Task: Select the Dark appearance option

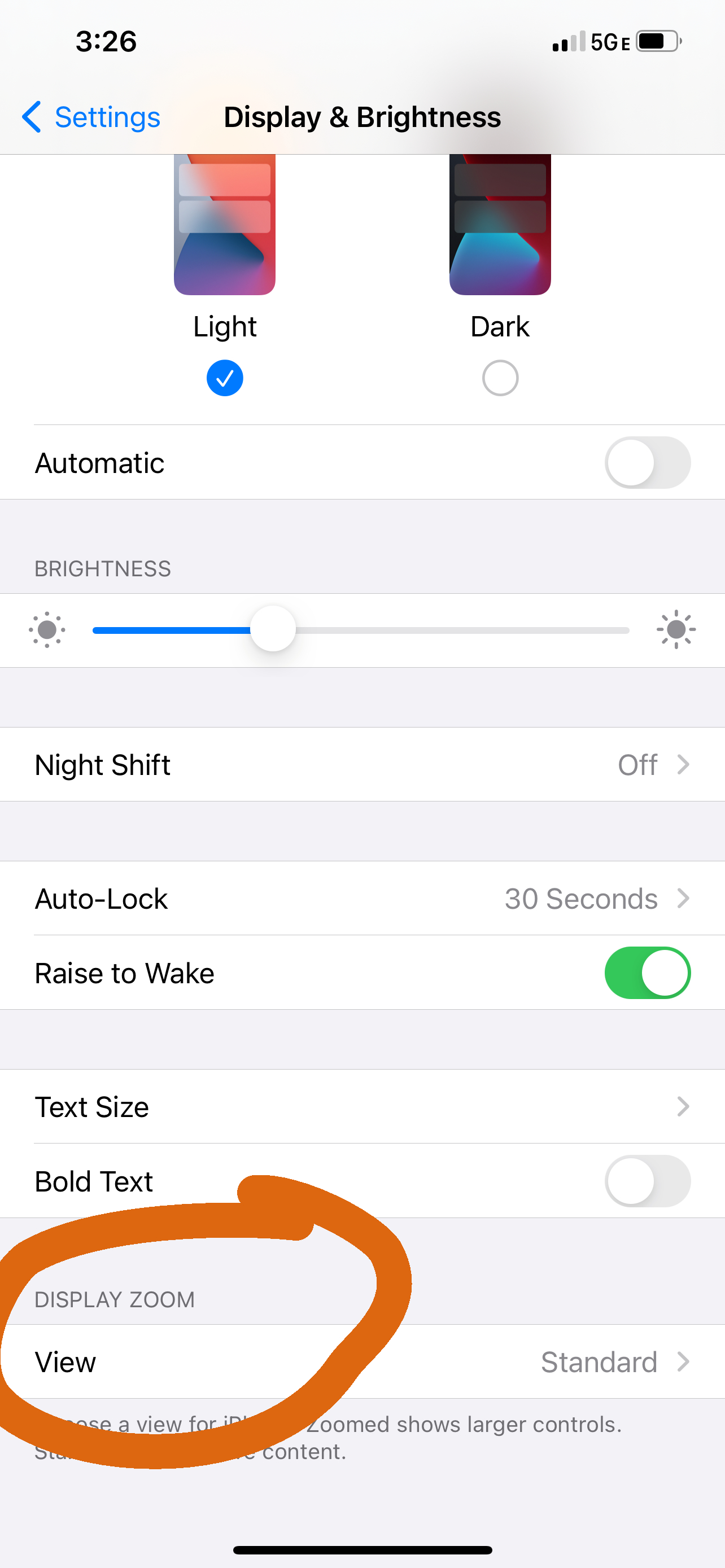Action: click(500, 378)
